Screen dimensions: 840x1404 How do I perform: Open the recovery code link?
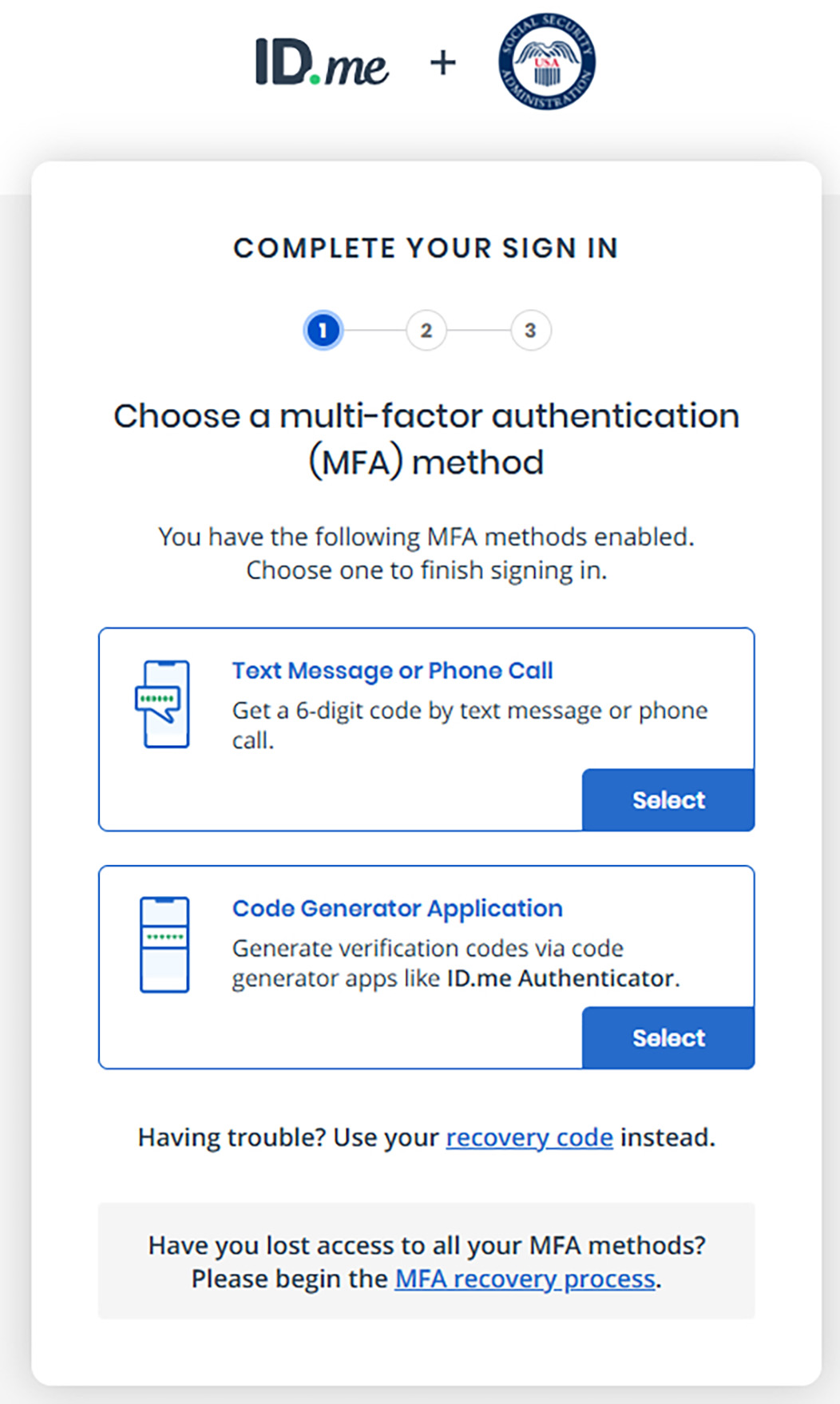tap(529, 1137)
